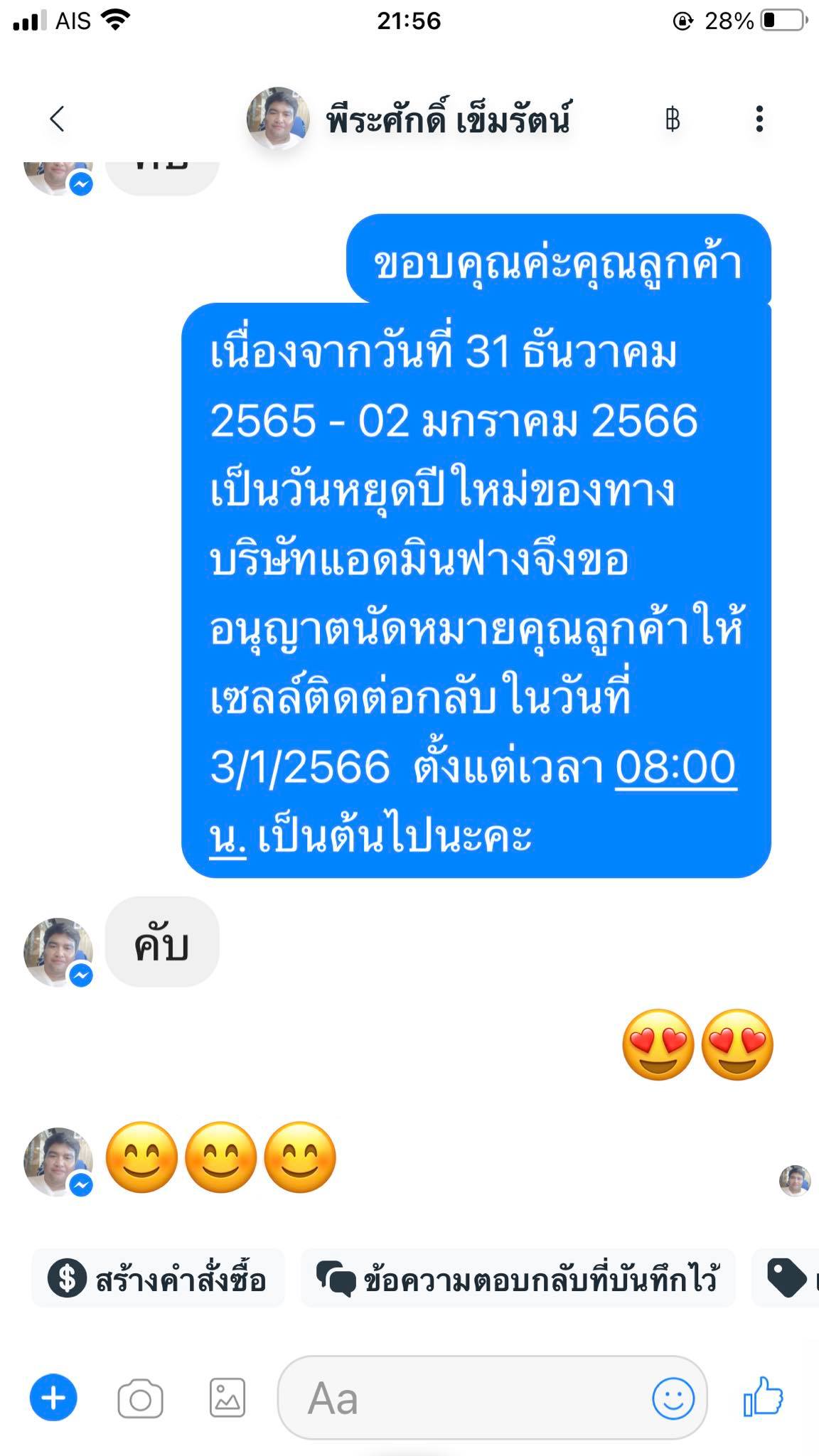Open the three-dot overflow menu
This screenshot has height=1456, width=819.
(759, 119)
